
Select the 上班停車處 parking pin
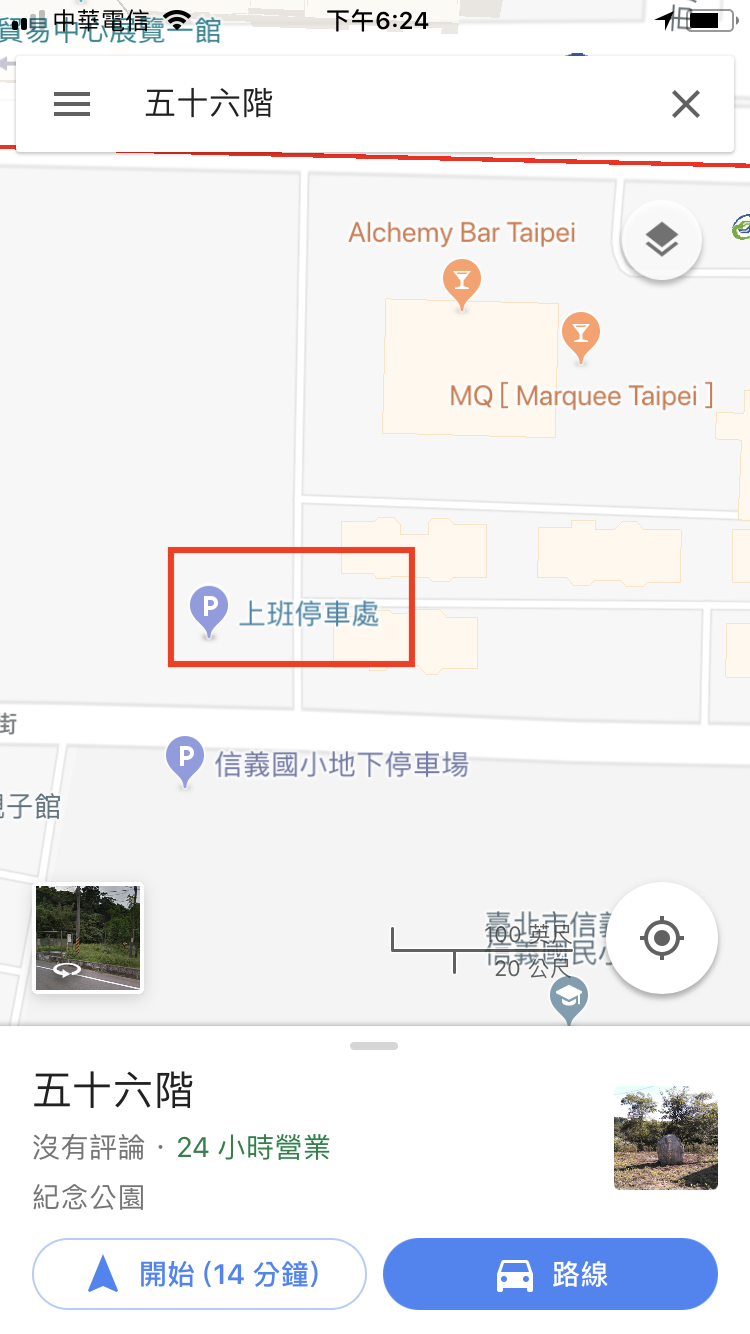(x=209, y=611)
